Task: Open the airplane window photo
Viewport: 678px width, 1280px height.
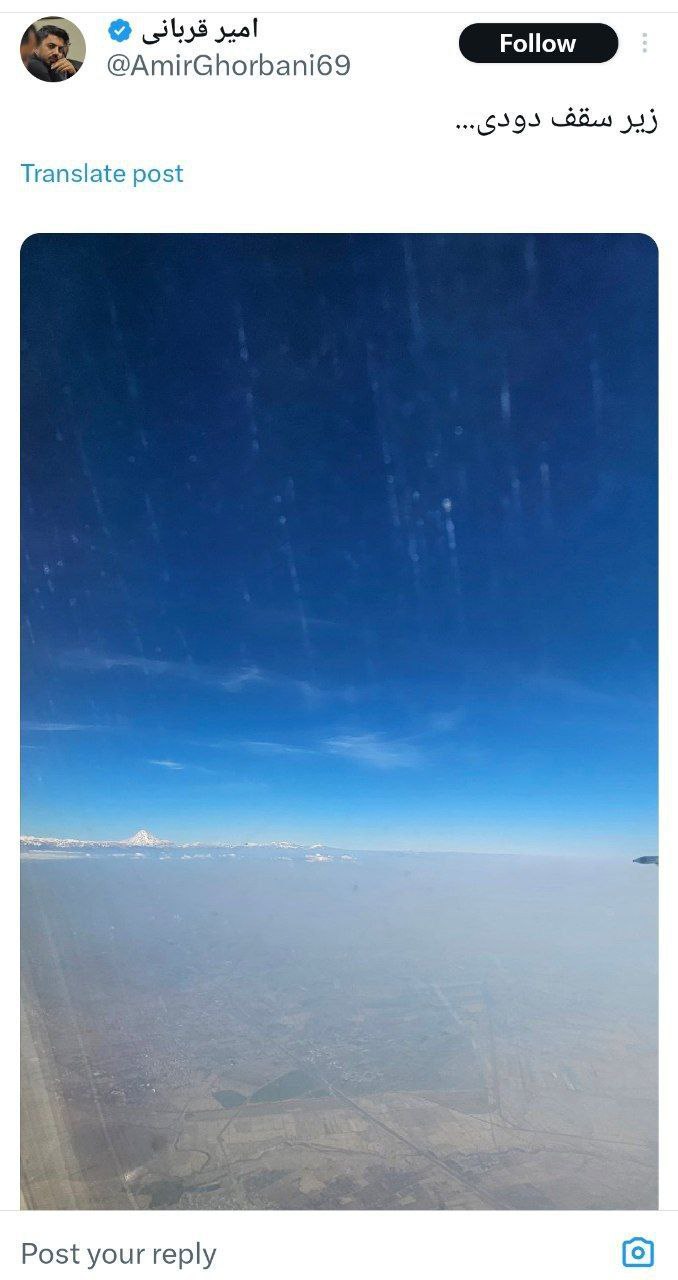Action: click(339, 720)
